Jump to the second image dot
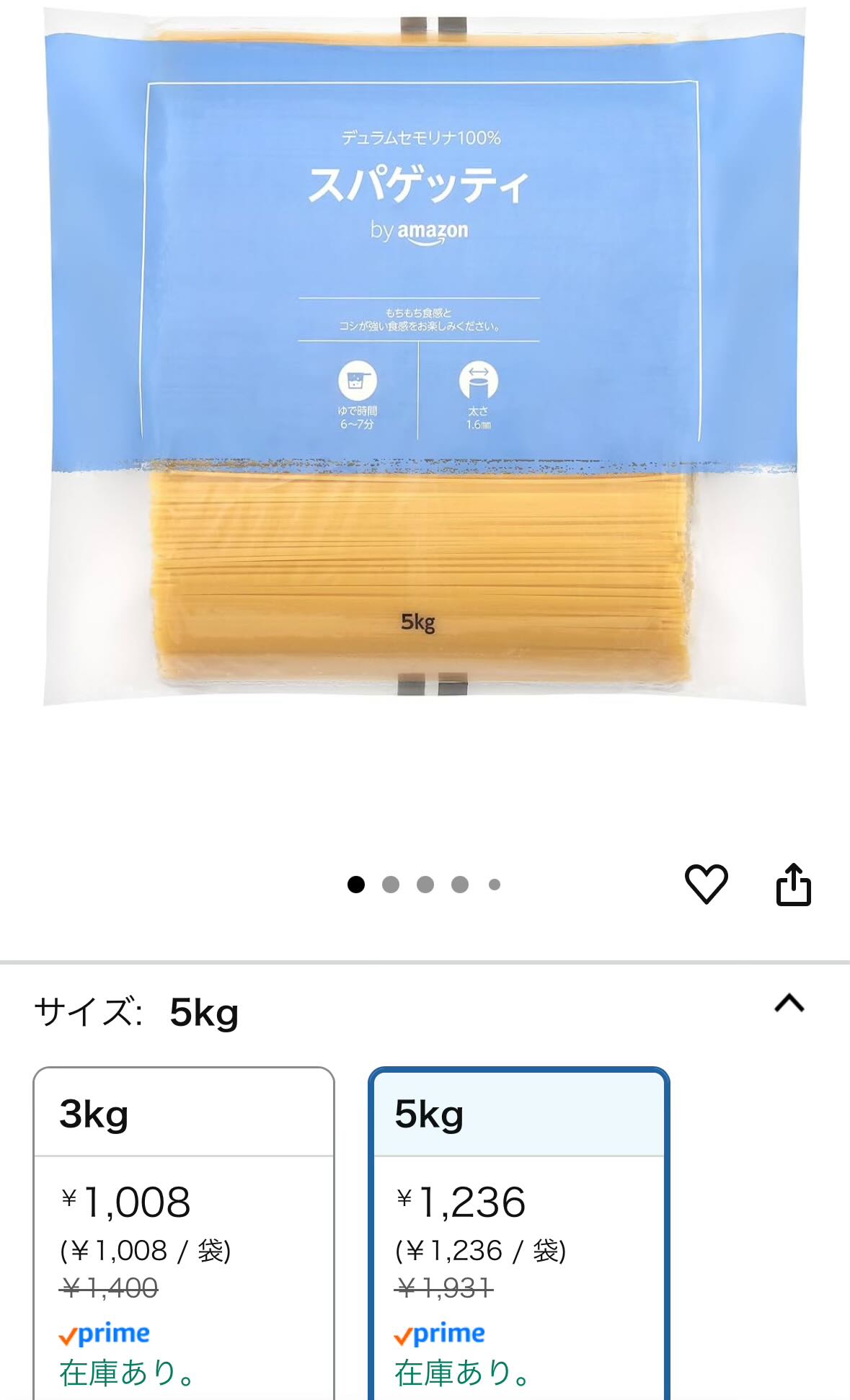This screenshot has width=850, height=1400. click(x=391, y=885)
